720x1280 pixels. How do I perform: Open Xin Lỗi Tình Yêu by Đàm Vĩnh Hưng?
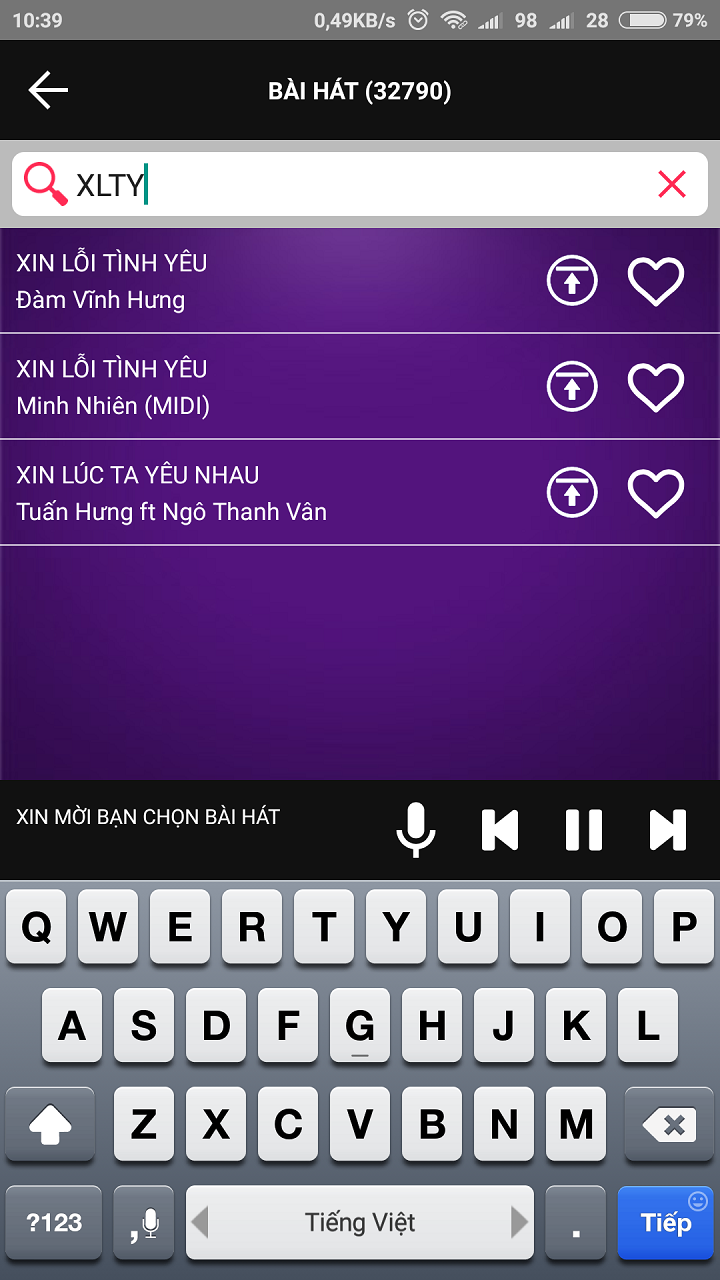tap(200, 281)
